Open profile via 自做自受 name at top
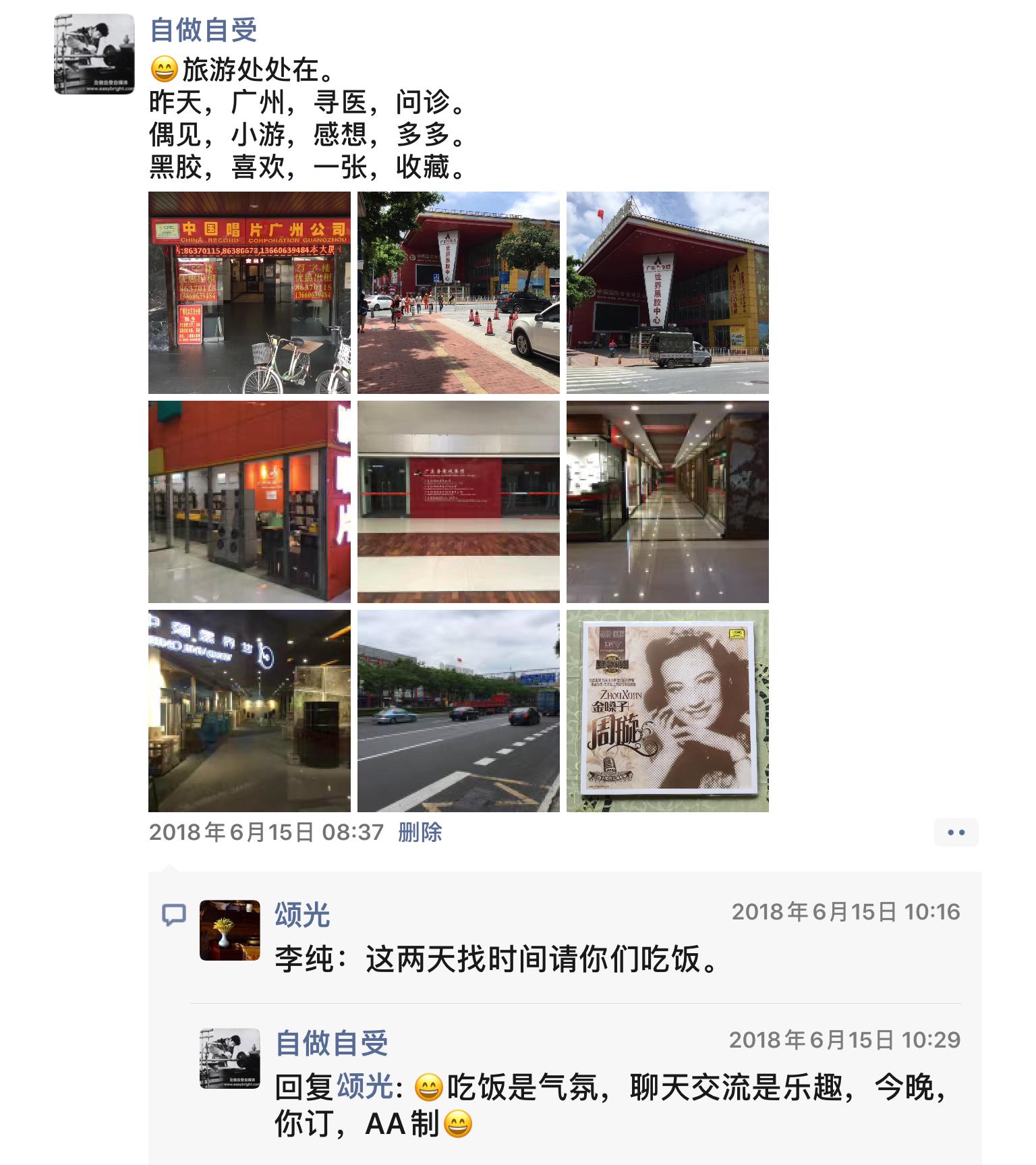 (x=203, y=30)
